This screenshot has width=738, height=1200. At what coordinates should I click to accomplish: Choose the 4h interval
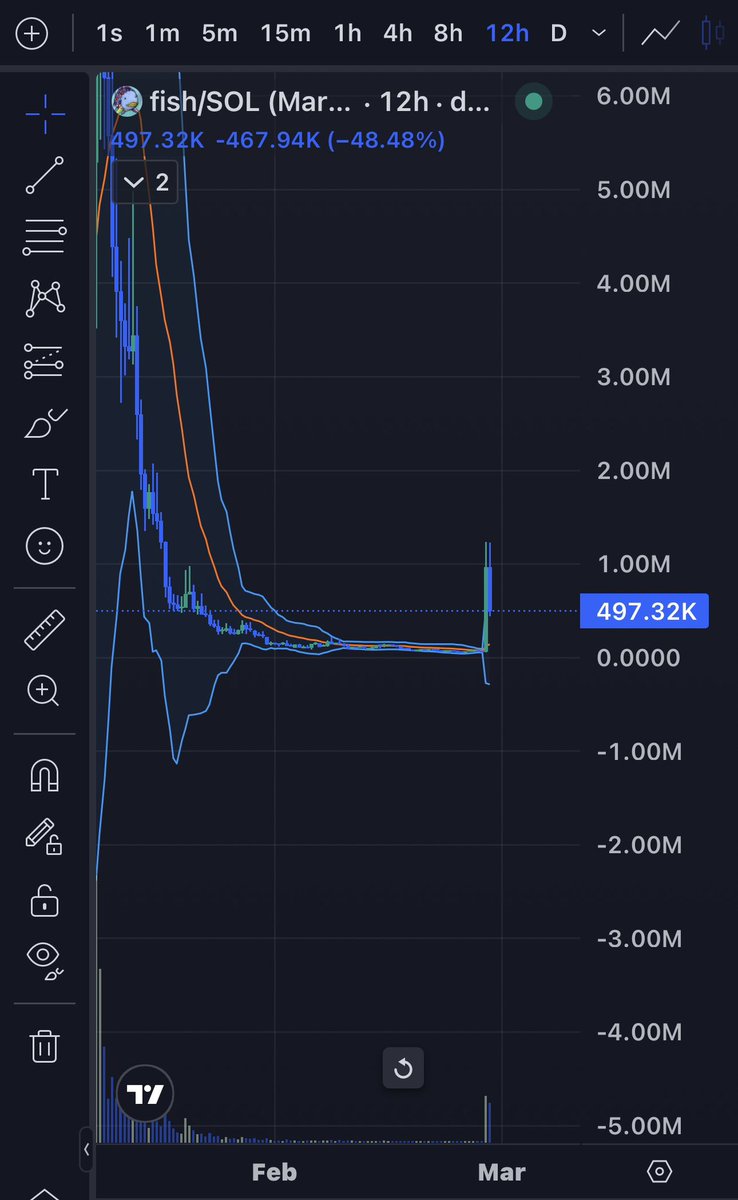pyautogui.click(x=398, y=33)
